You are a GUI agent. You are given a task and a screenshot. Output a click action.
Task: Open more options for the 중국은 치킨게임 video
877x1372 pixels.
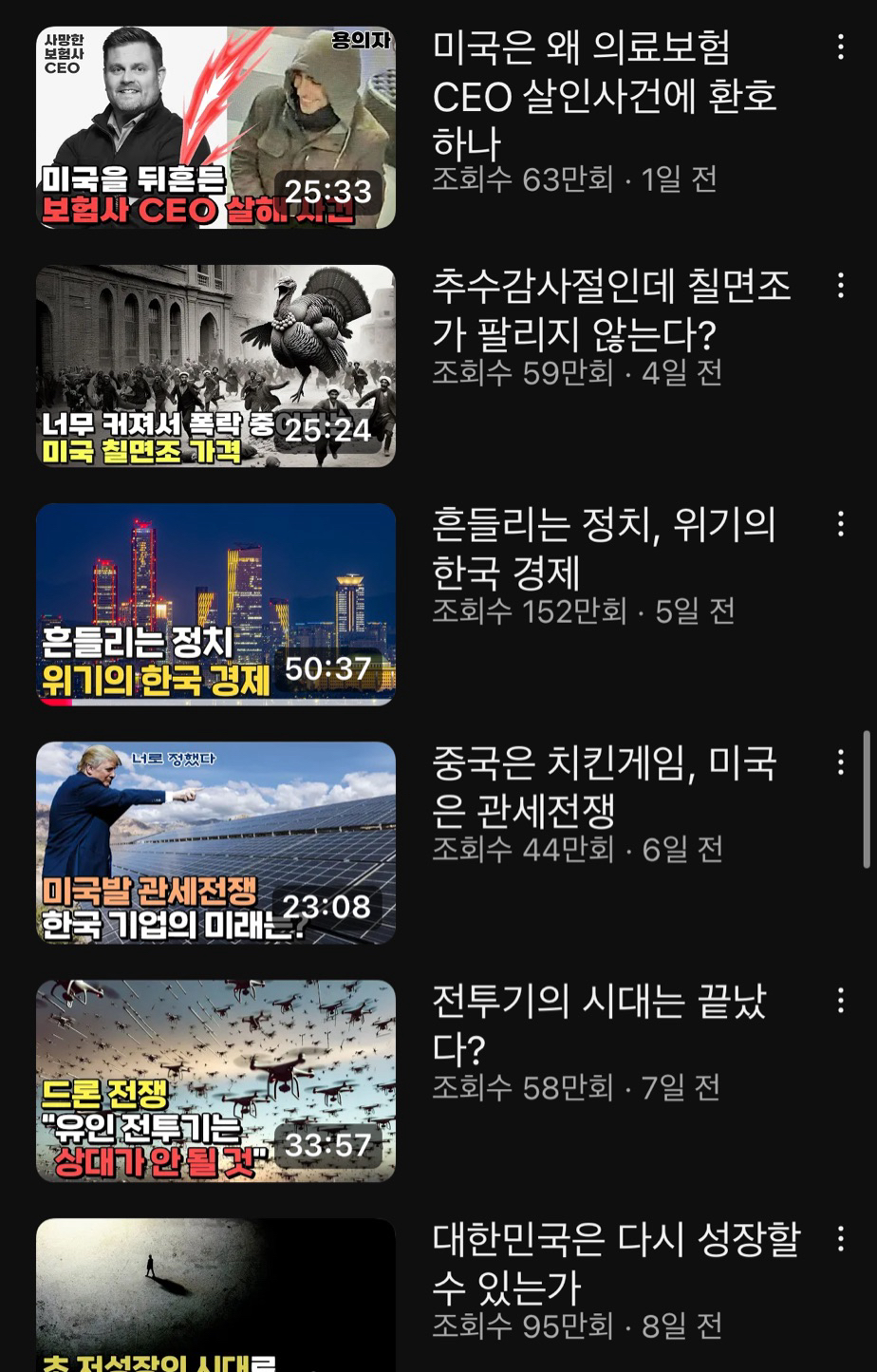[x=841, y=762]
